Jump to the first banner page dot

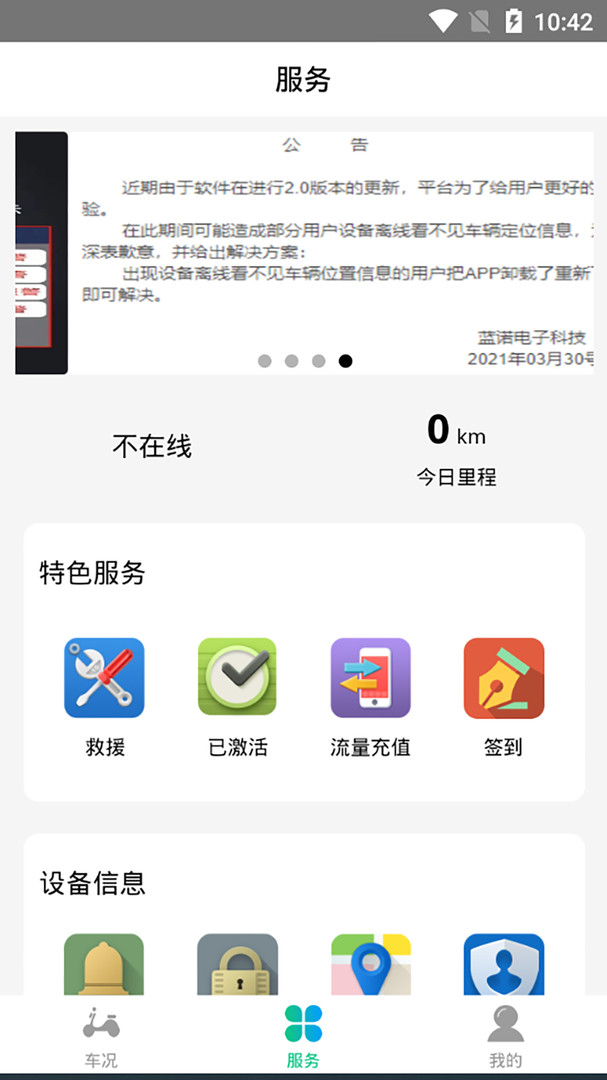[264, 361]
